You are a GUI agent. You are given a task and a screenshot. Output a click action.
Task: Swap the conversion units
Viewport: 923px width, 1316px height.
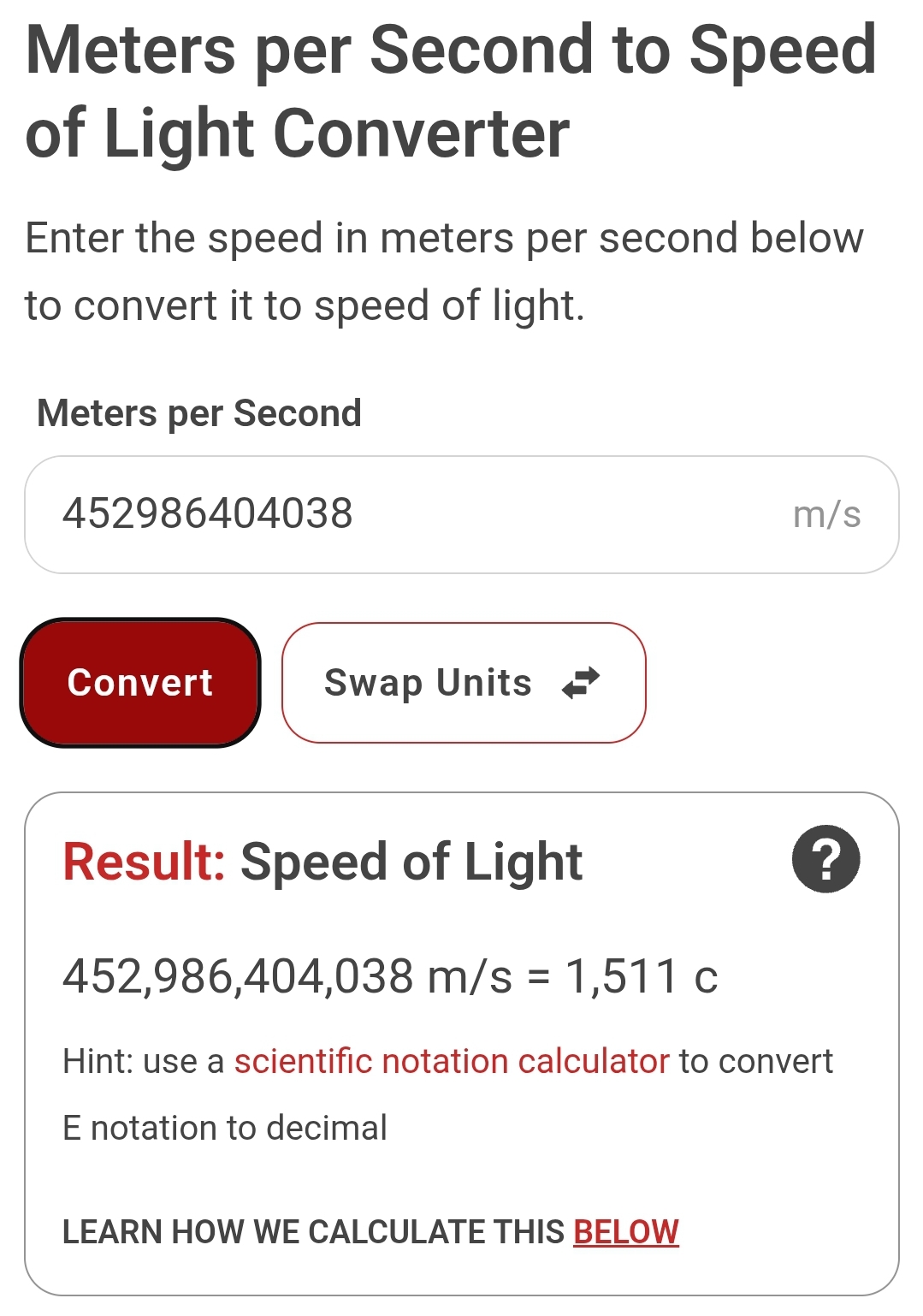point(463,683)
